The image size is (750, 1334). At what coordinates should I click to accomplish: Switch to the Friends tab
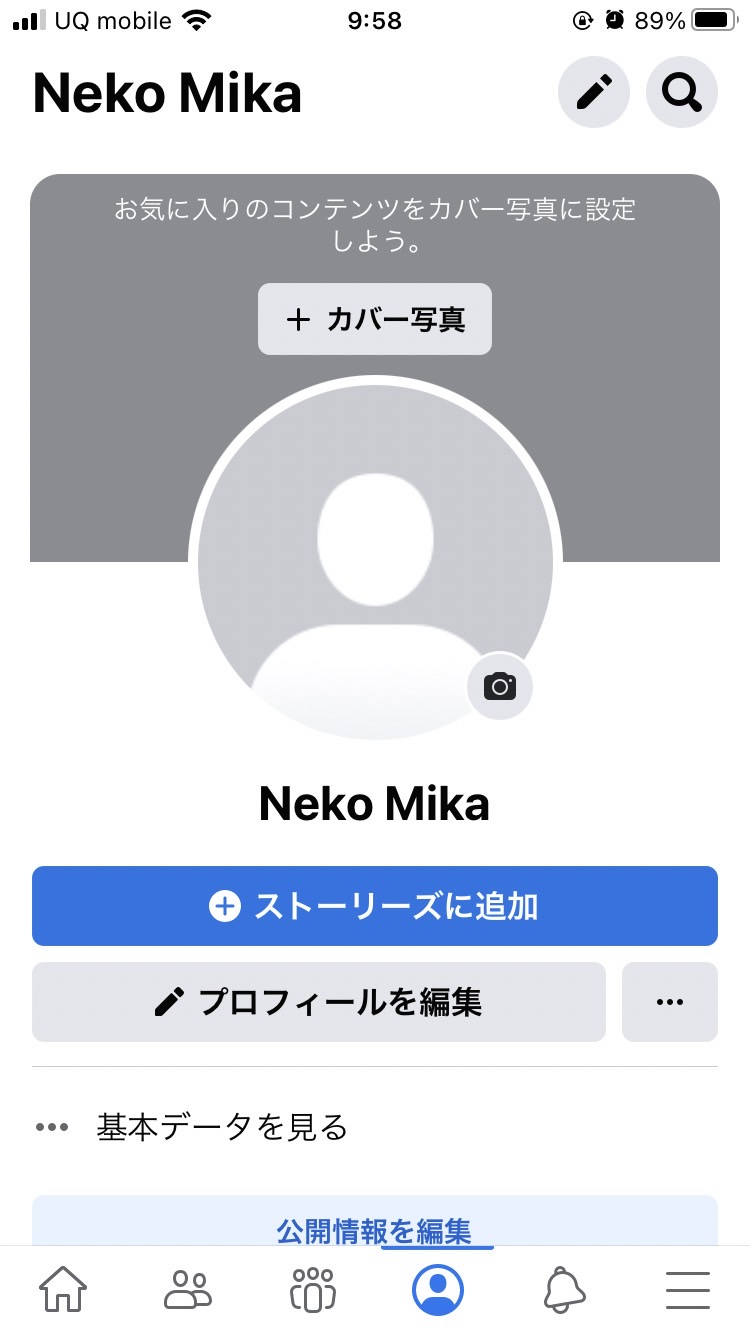tap(188, 1288)
